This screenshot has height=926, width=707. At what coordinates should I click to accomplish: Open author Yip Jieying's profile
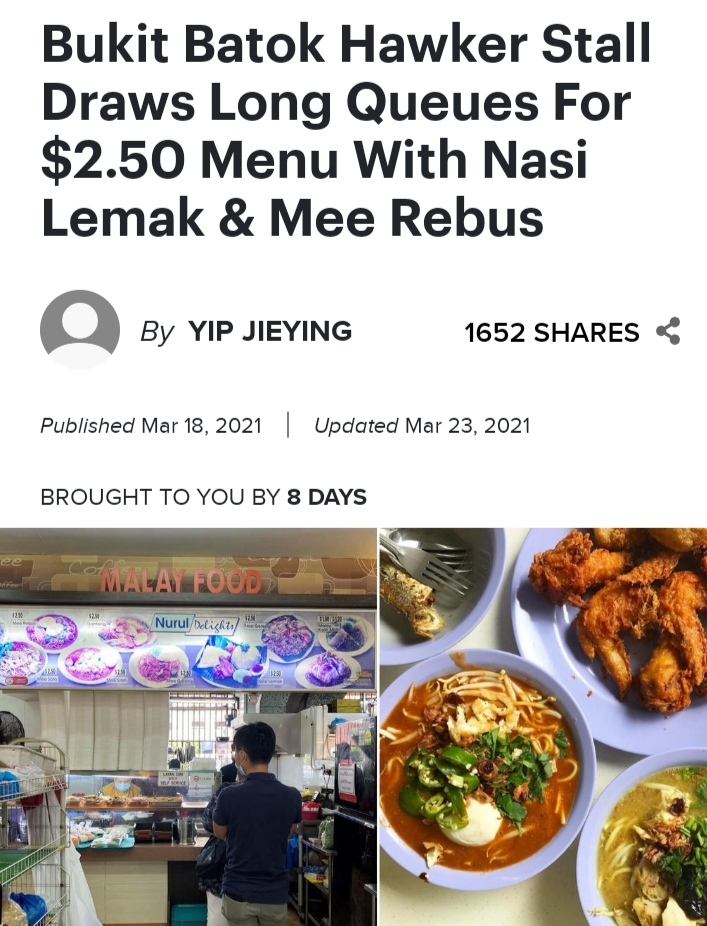click(270, 332)
